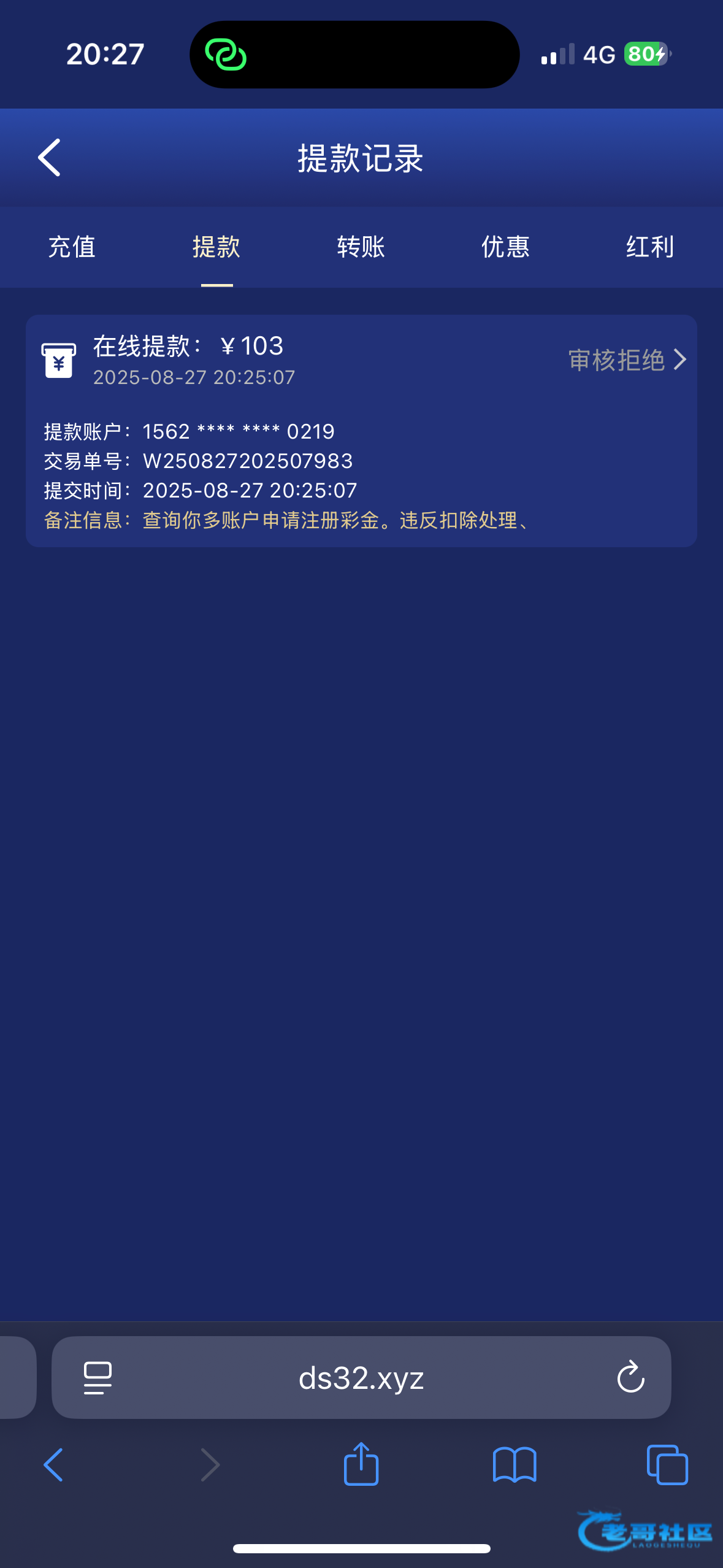
Task: Switch to the 优惠 tab
Action: 505,247
